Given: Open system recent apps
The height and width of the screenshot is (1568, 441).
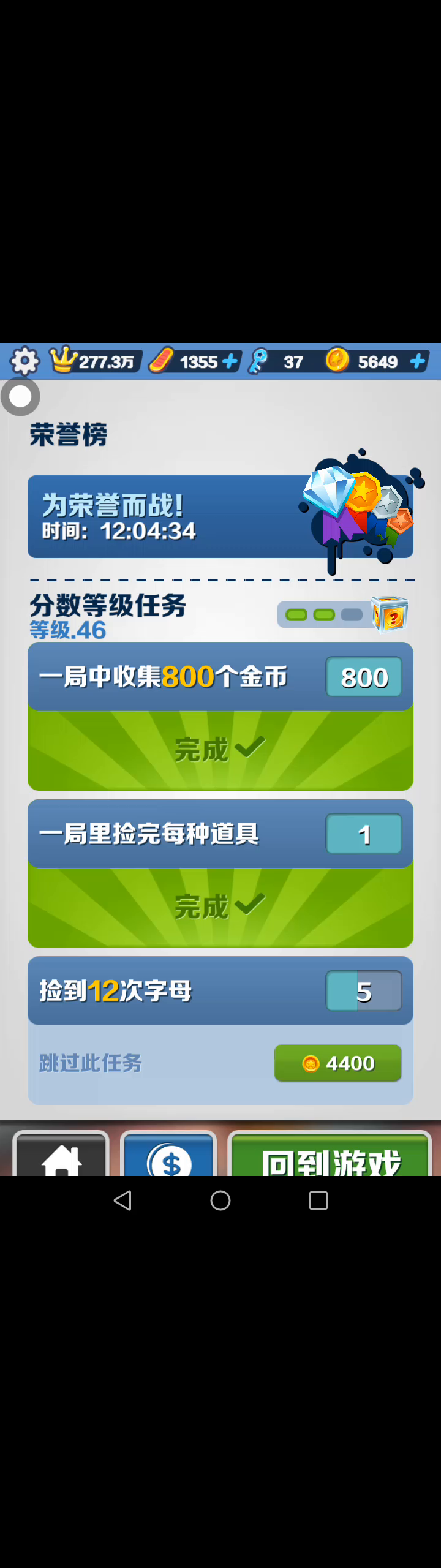Looking at the screenshot, I should pos(318,1200).
